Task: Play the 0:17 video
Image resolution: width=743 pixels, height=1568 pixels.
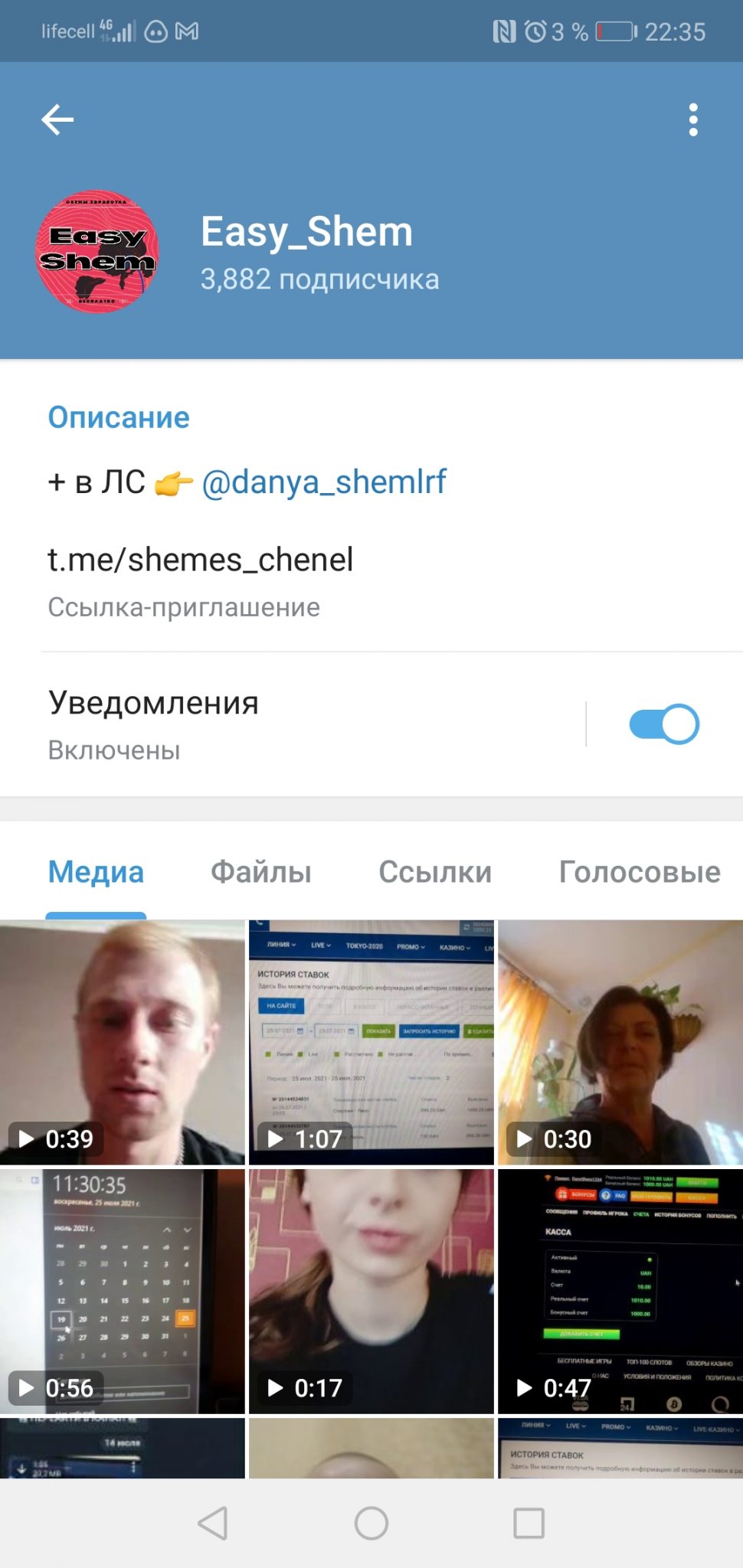Action: (x=371, y=1291)
